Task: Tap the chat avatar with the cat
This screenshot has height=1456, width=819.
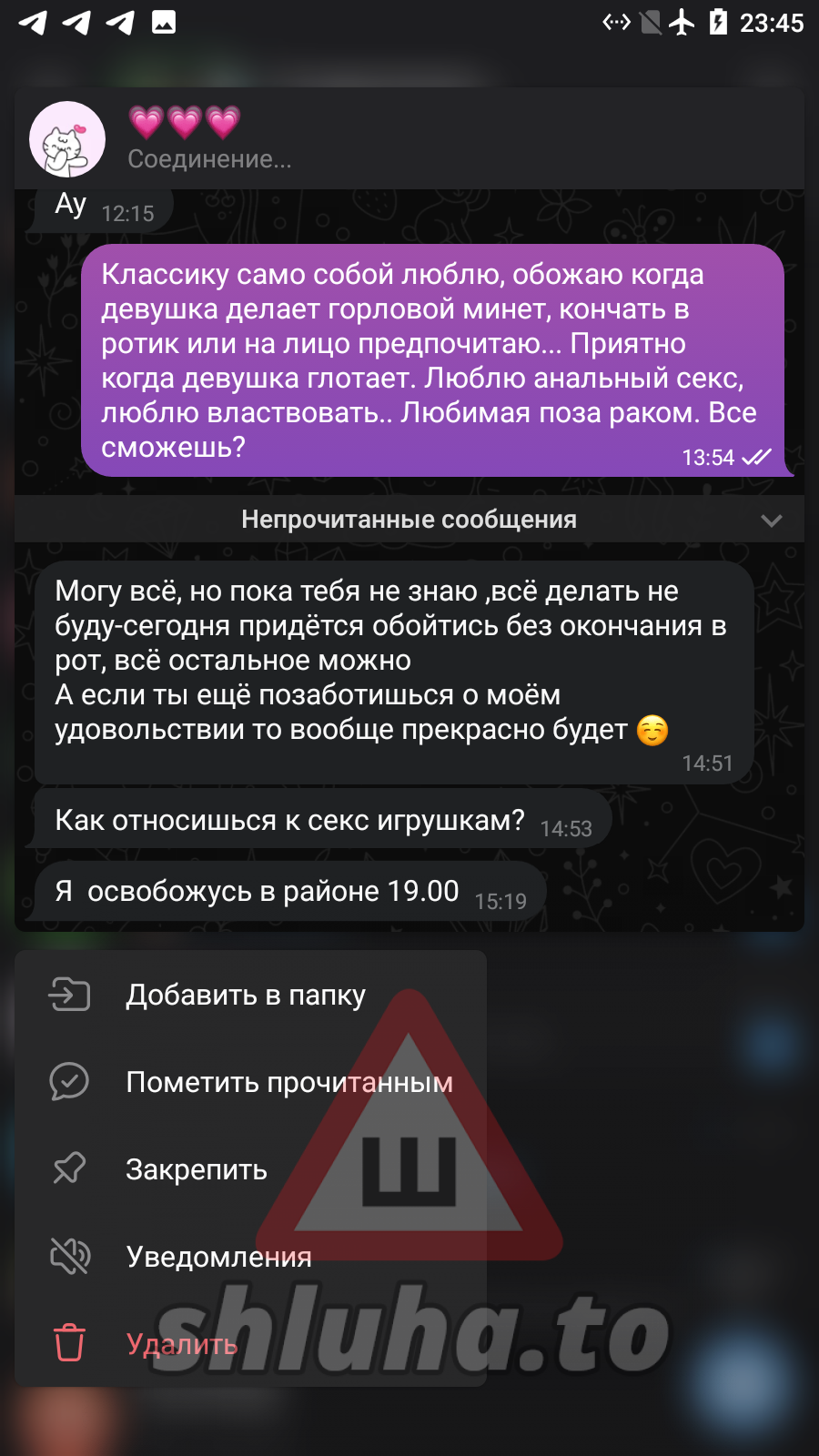Action: 67,139
